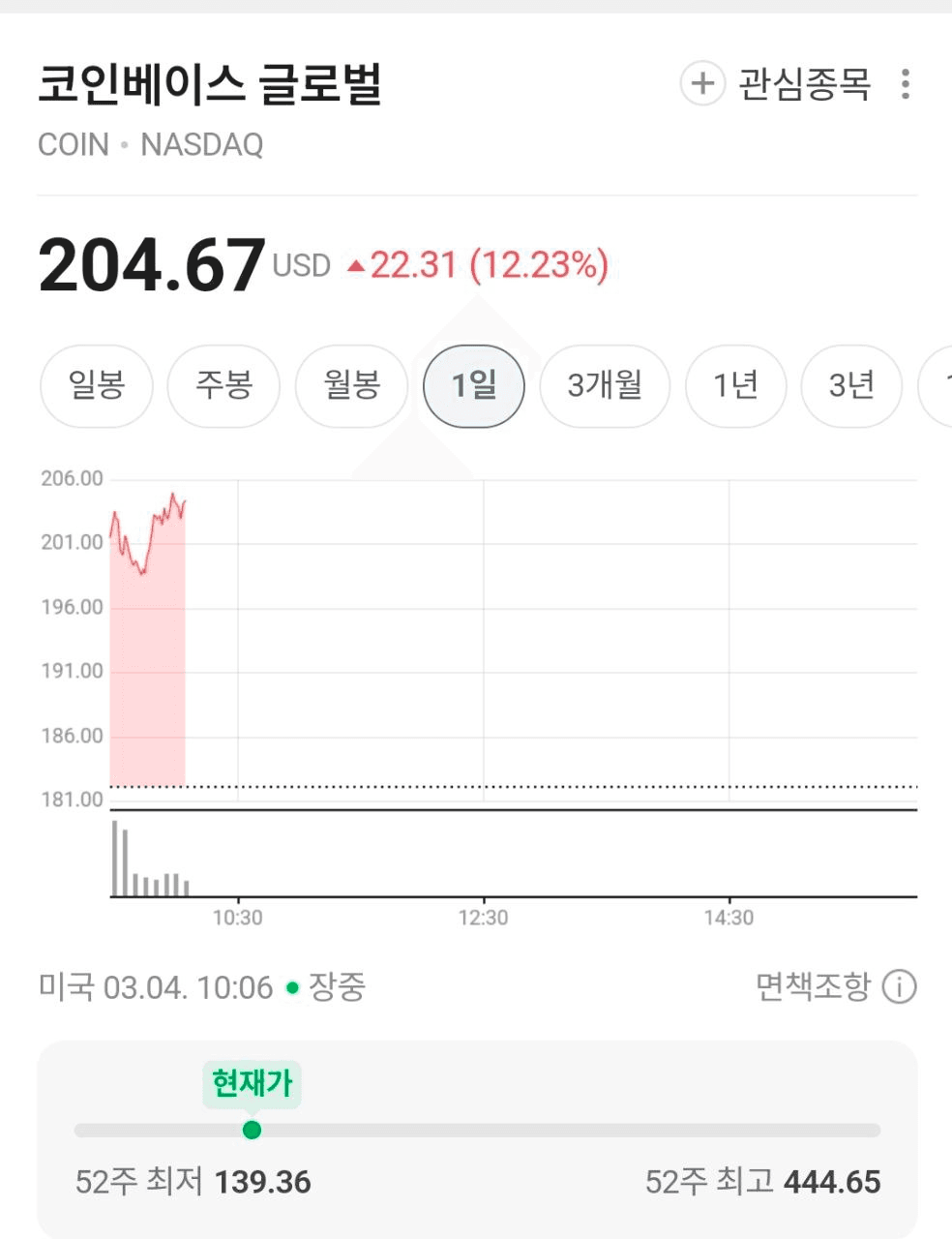This screenshot has width=952, height=1239.
Task: Select the 1년 chart period
Action: click(735, 385)
